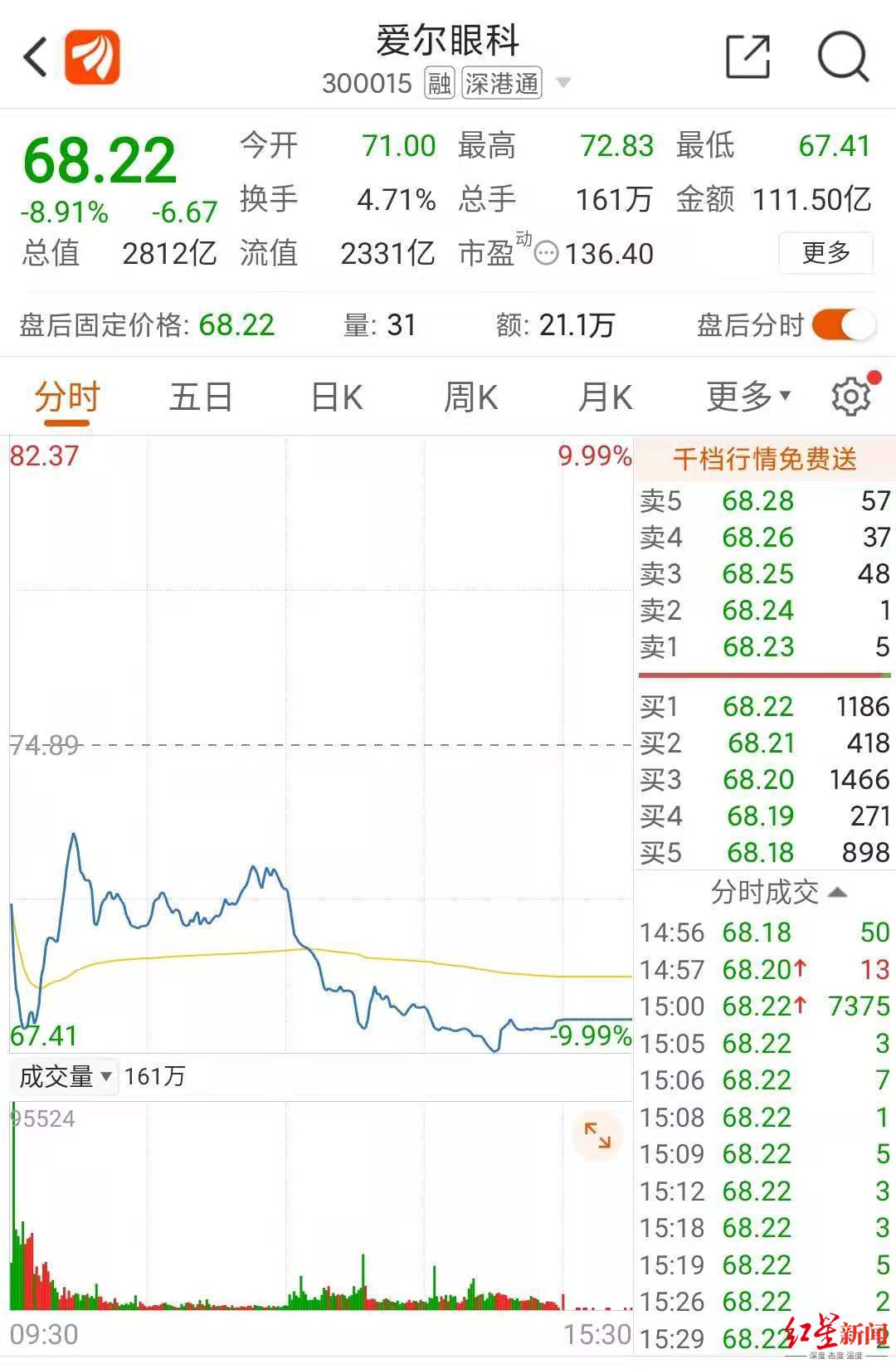Expand the chart to fullscreen
Viewport: 896px width, 1369px height.
pos(597,1135)
